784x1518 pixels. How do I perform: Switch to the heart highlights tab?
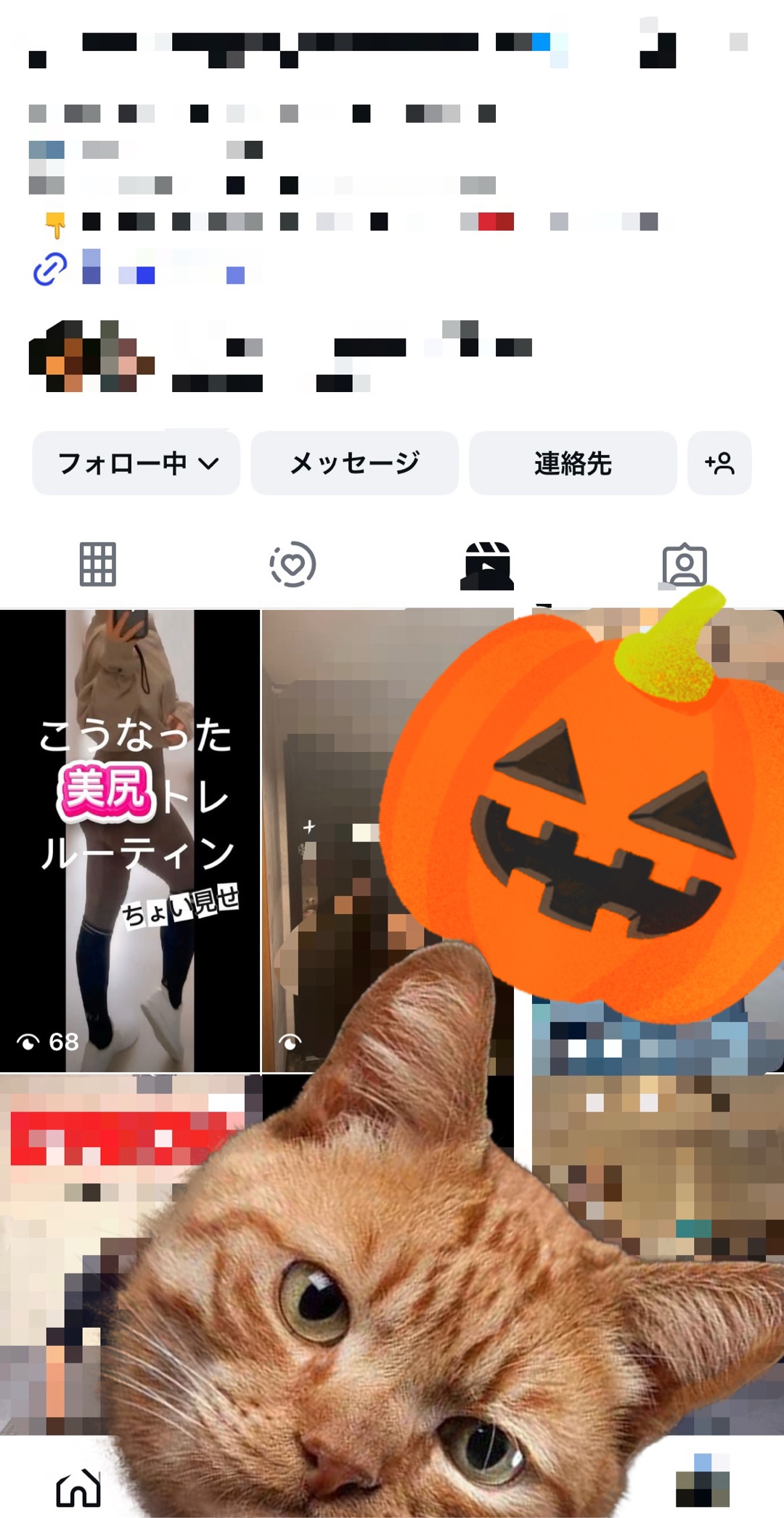(x=293, y=564)
